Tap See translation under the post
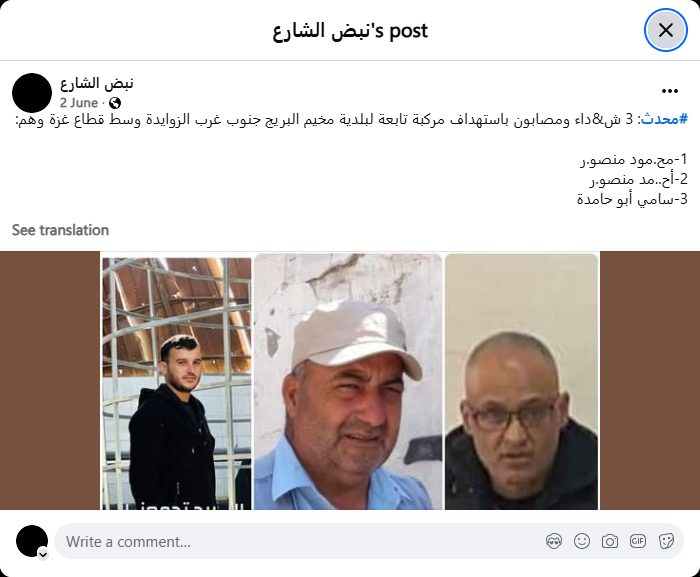700x577 pixels. click(x=60, y=230)
